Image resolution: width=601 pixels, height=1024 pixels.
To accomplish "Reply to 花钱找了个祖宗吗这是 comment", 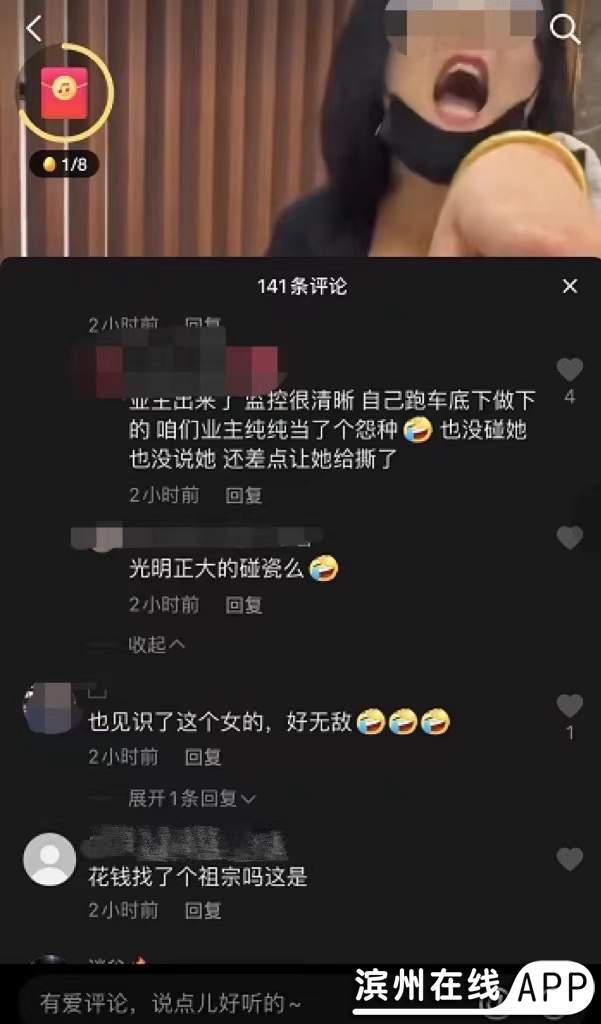I will pyautogui.click(x=203, y=911).
